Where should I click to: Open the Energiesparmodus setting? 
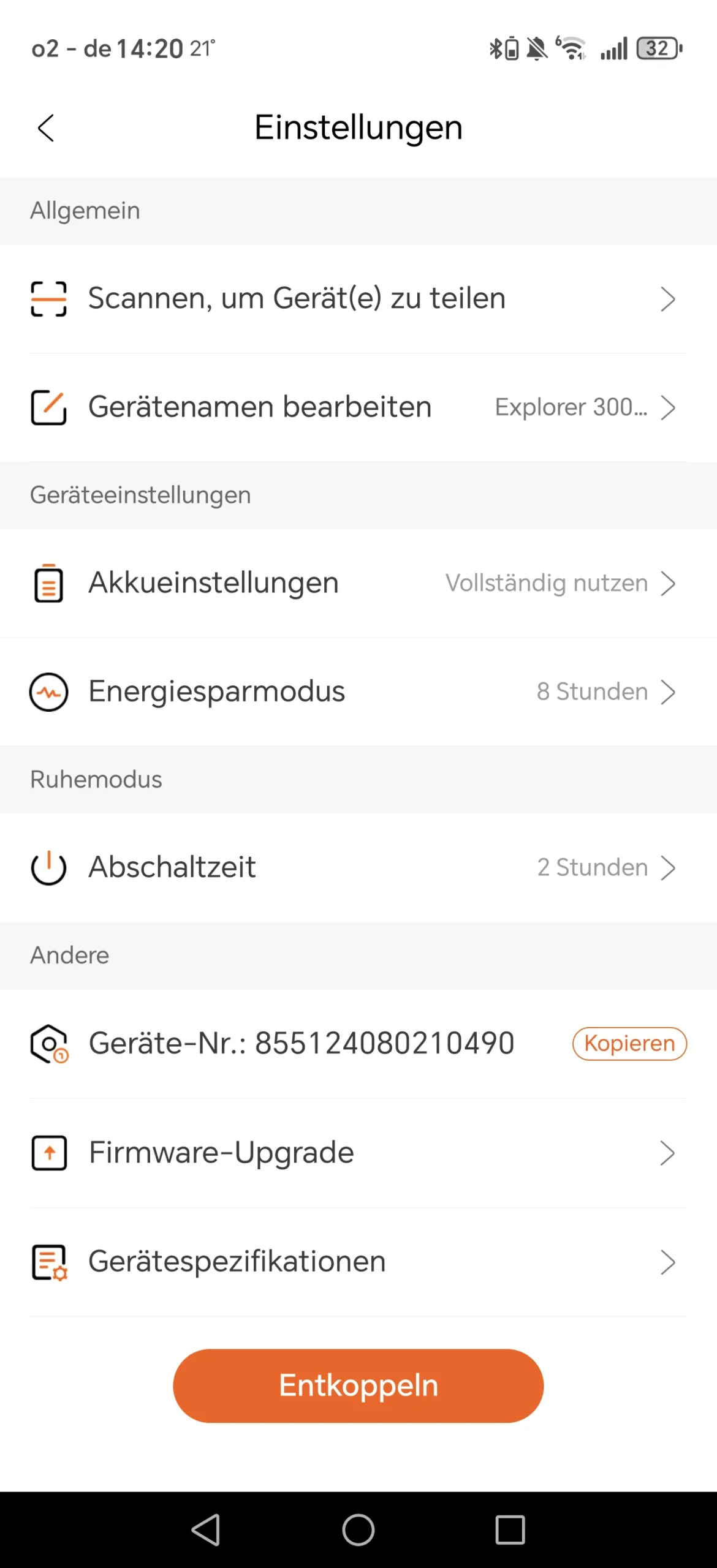358,692
